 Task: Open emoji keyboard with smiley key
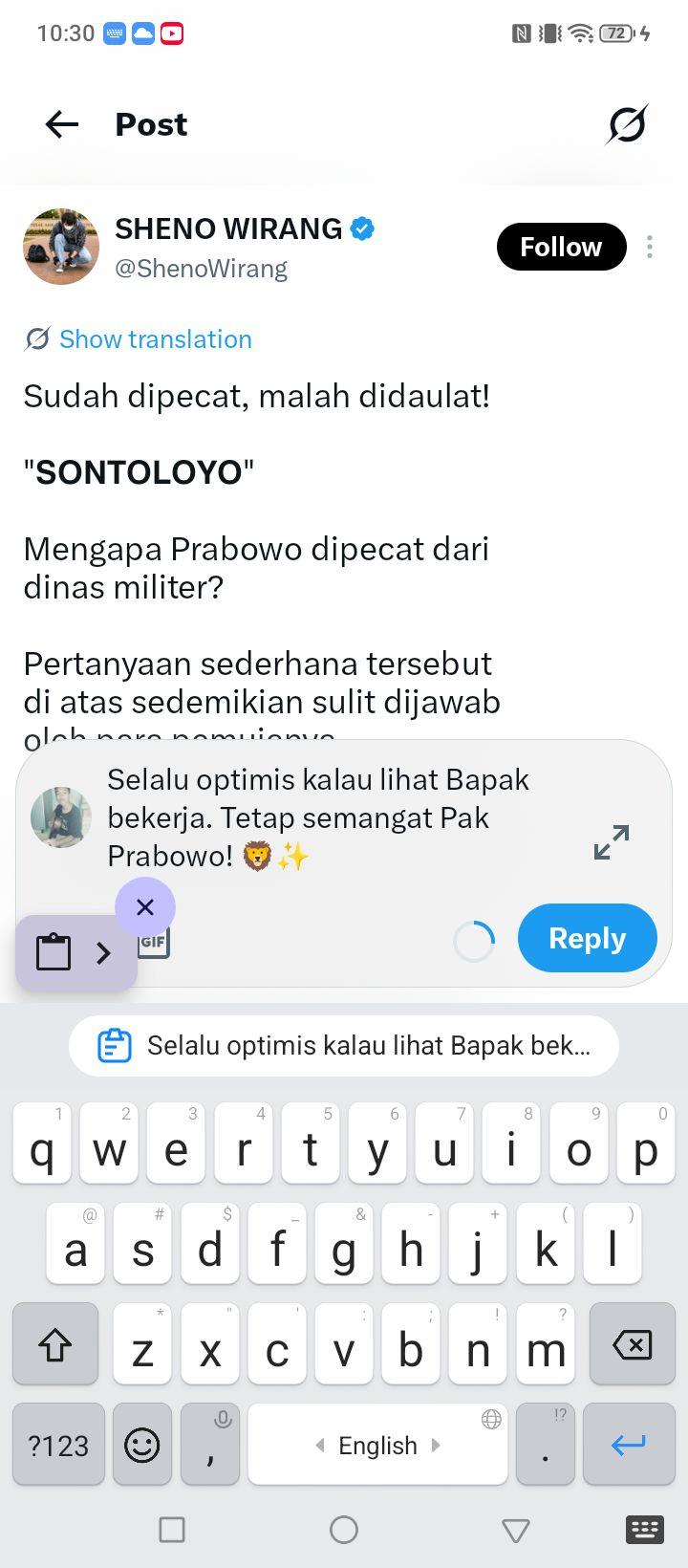tap(142, 1445)
